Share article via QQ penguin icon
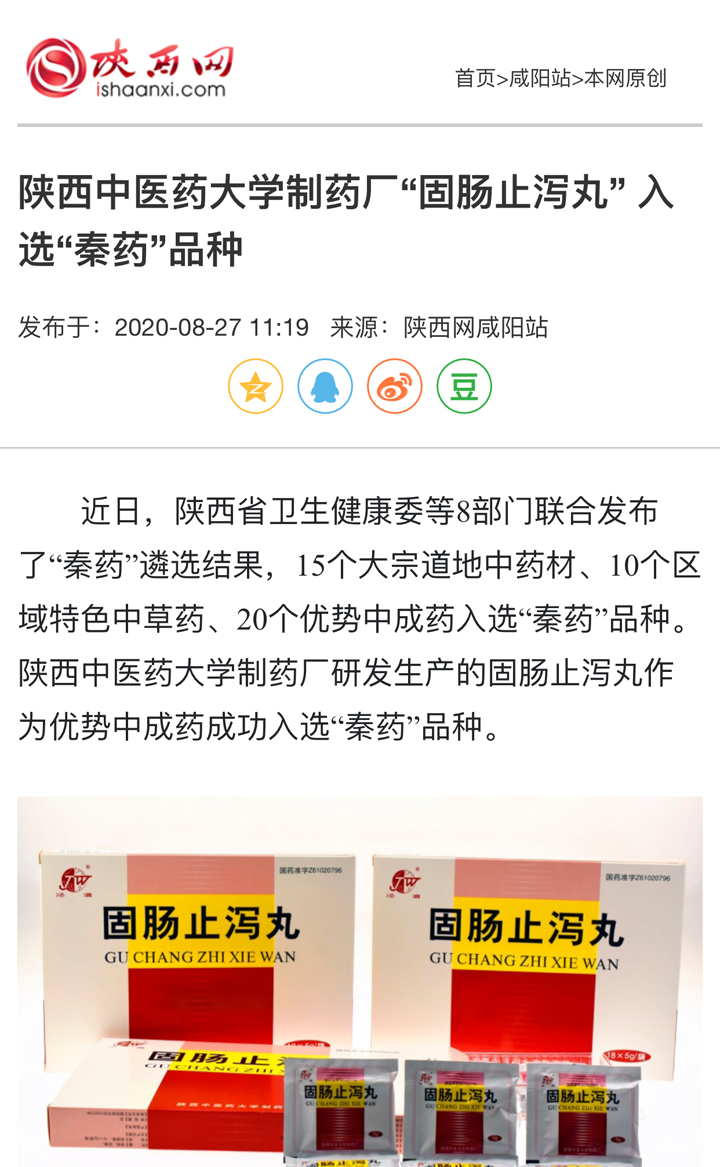 point(325,386)
